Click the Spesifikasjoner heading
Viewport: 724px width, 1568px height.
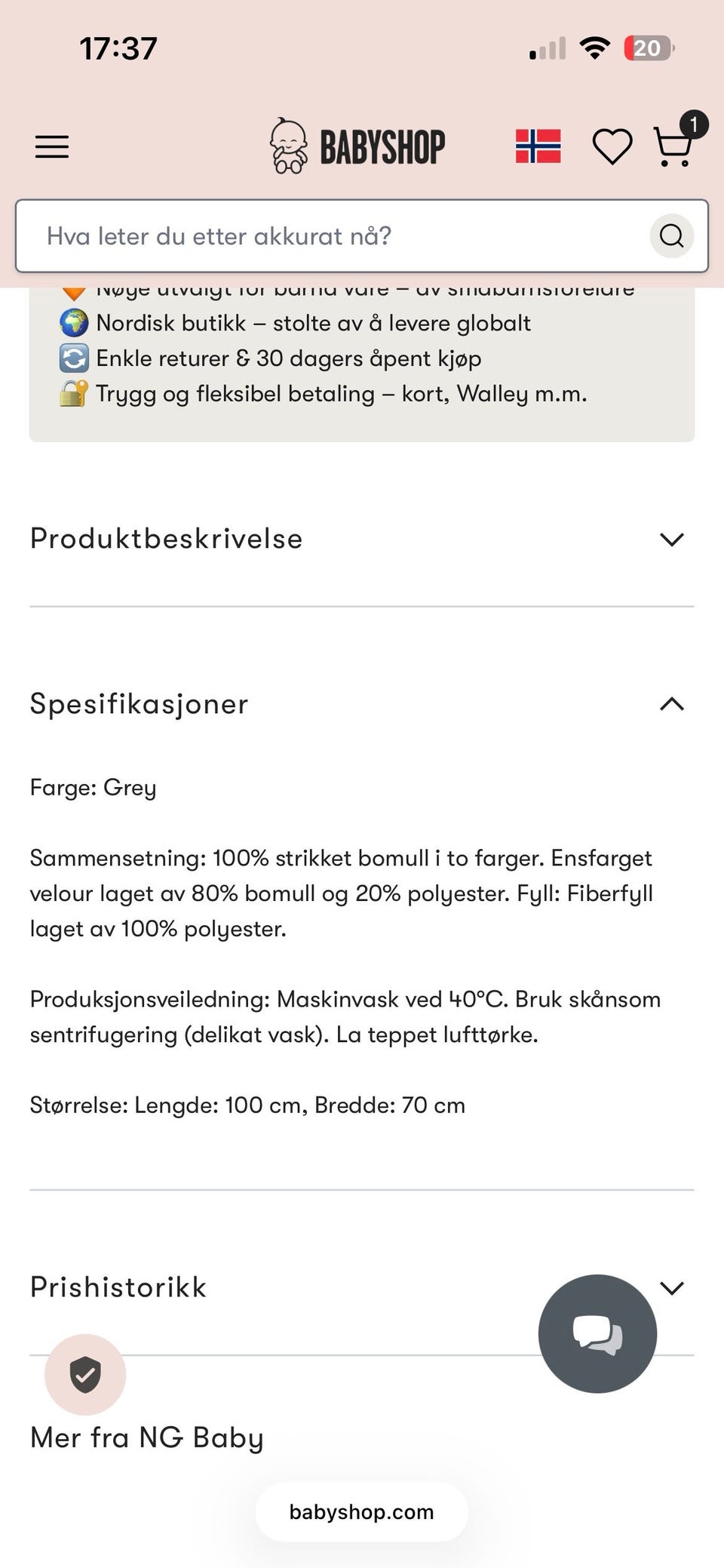[139, 704]
